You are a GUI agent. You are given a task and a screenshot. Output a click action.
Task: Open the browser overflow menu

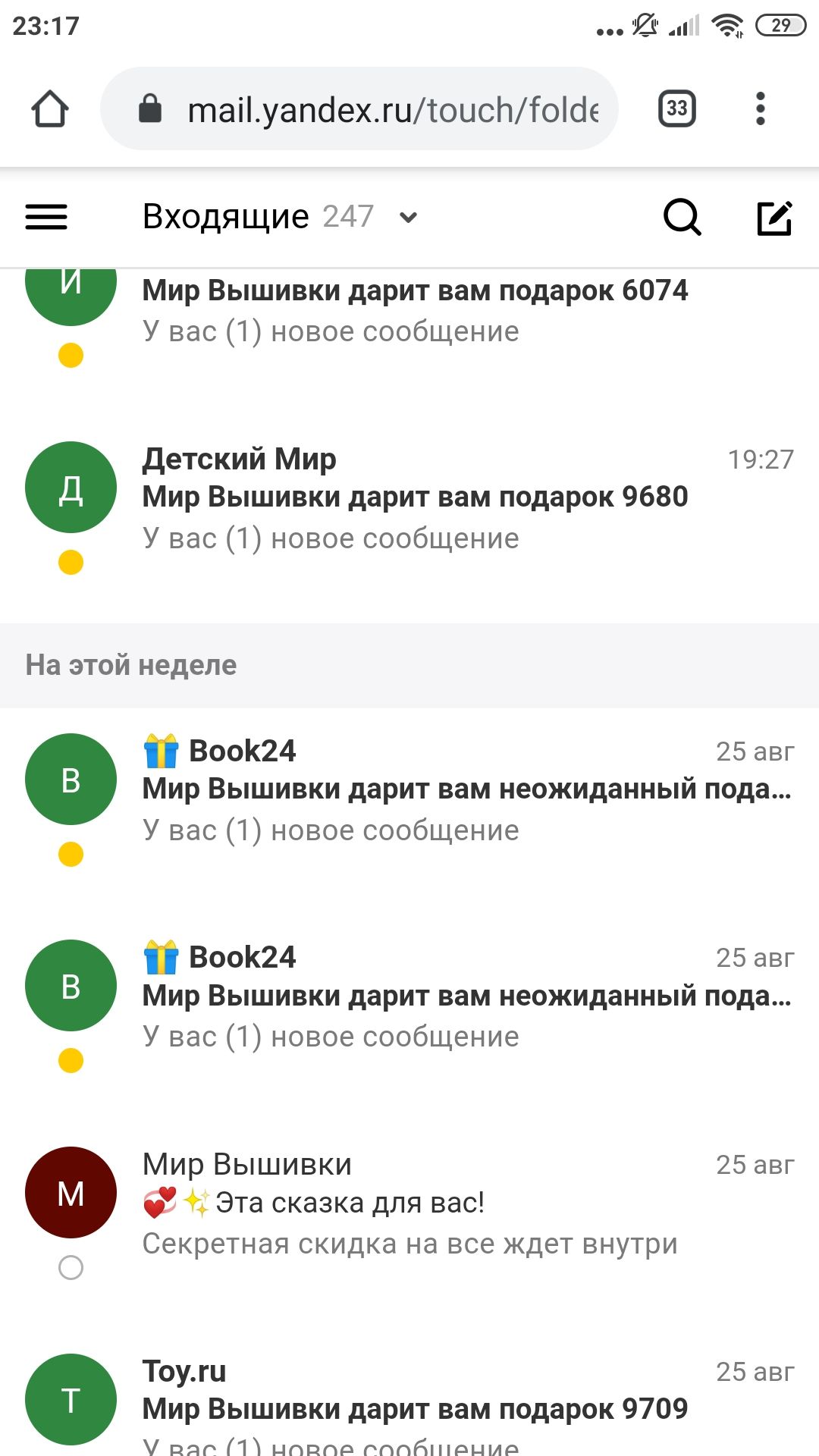click(x=761, y=109)
